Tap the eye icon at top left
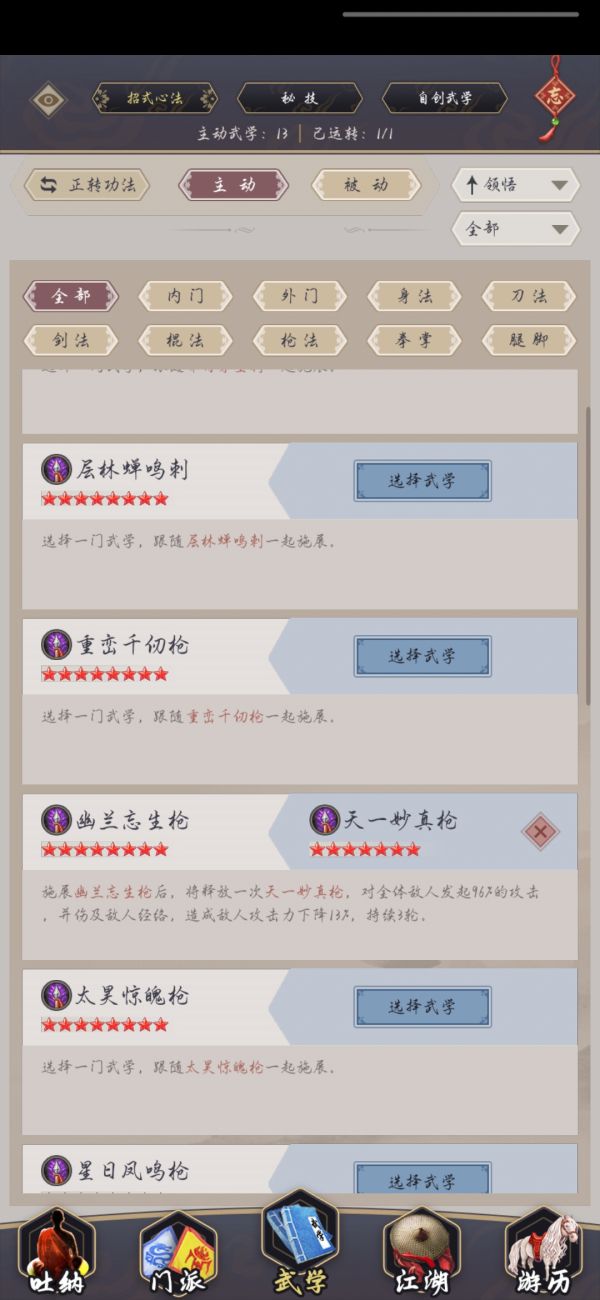Image resolution: width=600 pixels, height=1300 pixels. [x=47, y=99]
